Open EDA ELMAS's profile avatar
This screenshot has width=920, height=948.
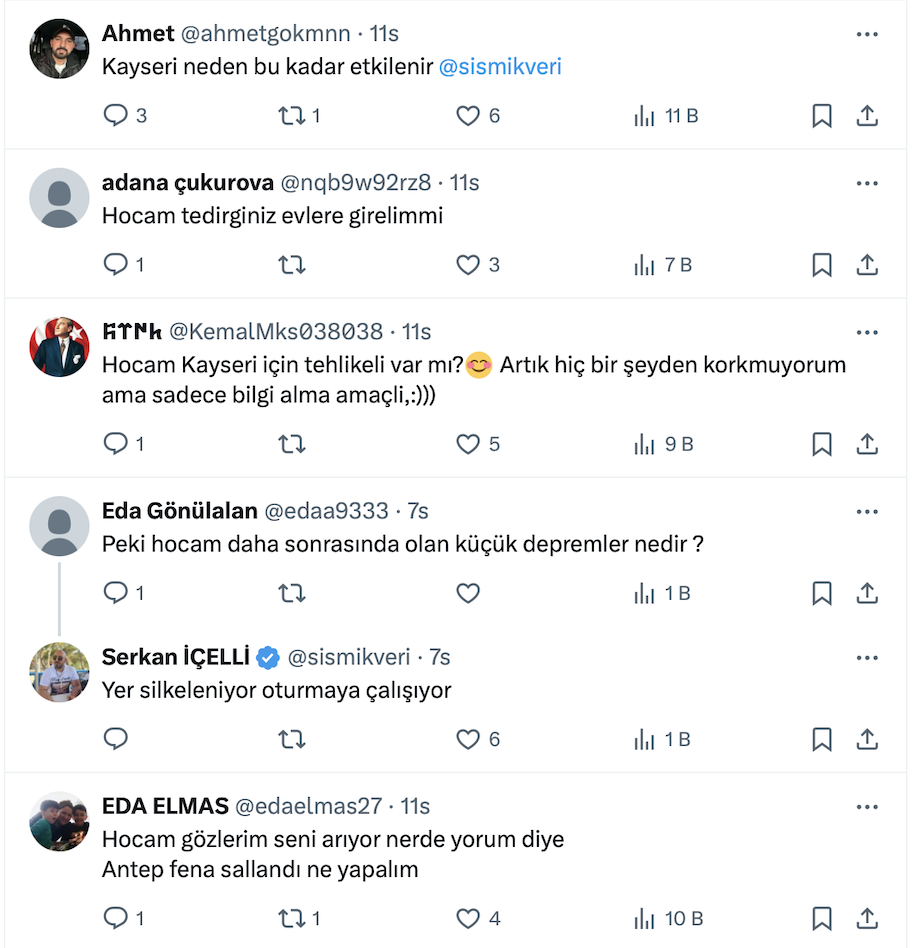(60, 821)
